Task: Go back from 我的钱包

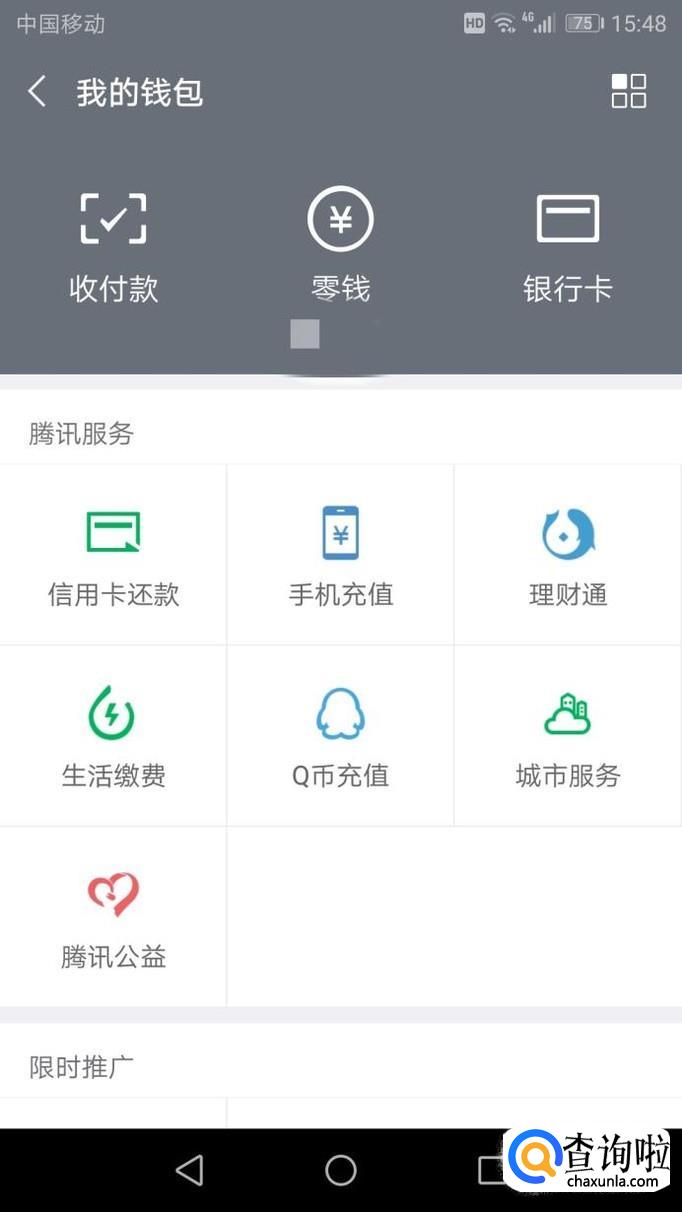Action: tap(37, 92)
